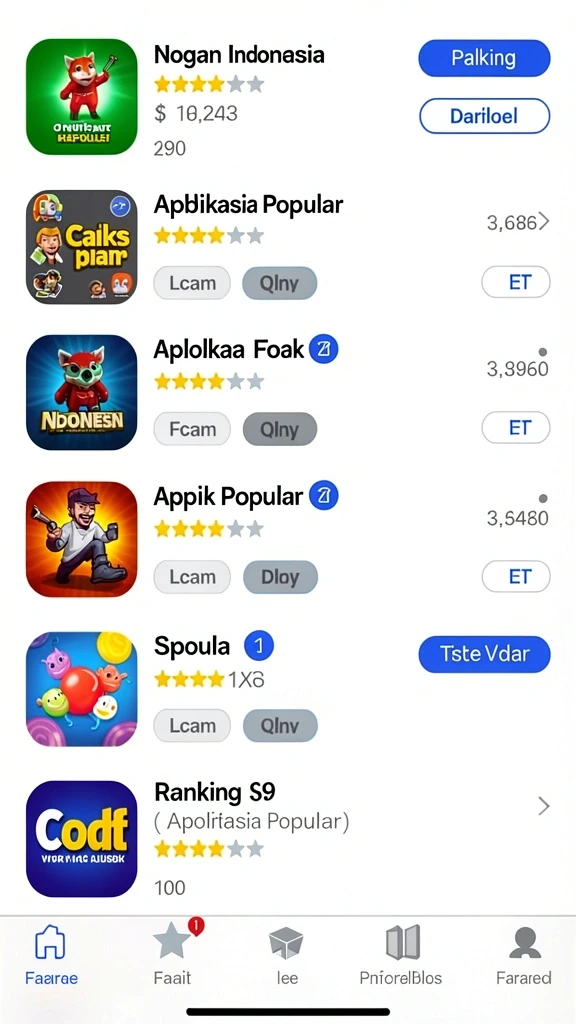Tap the Dariloel outlined button
576x1024 pixels.
coord(484,116)
